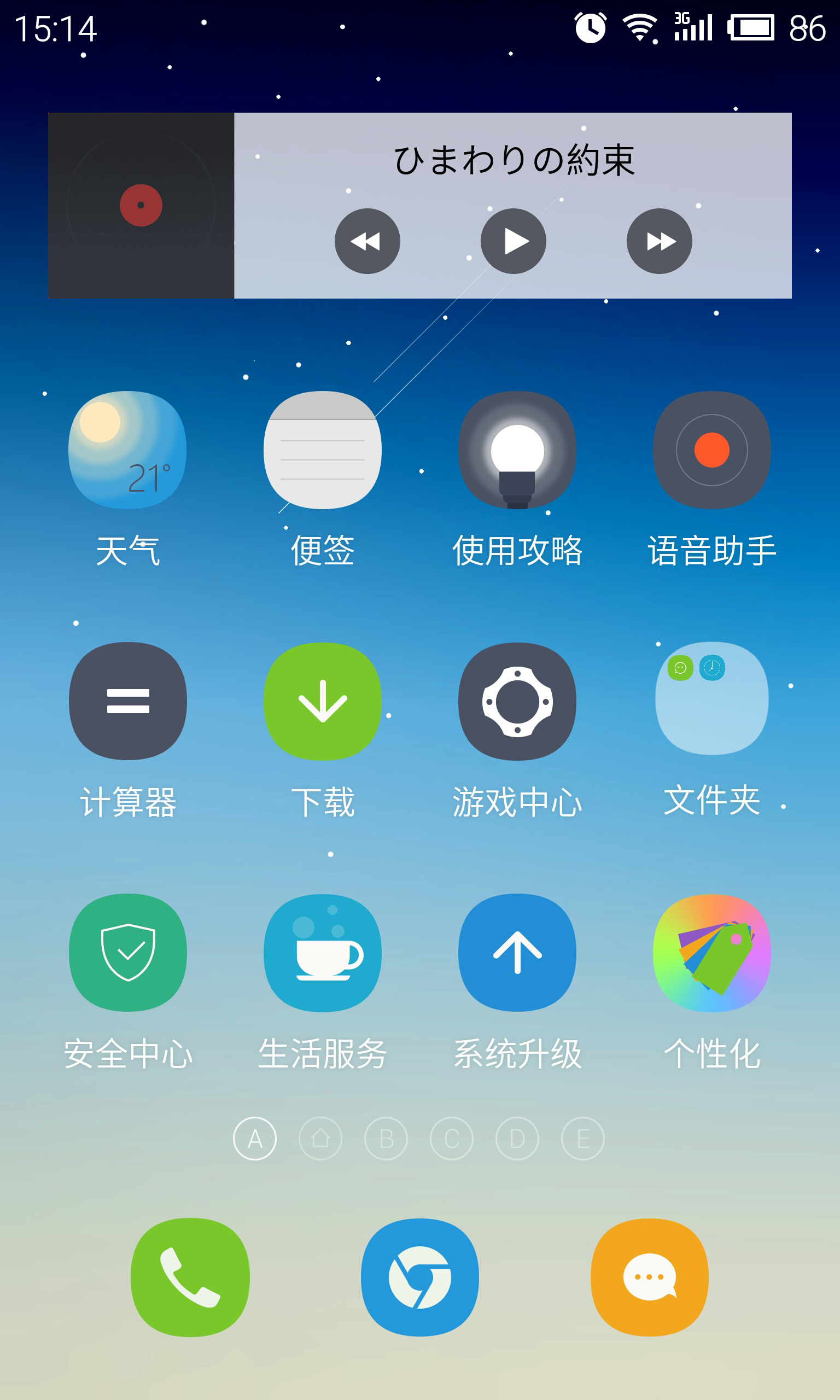Skip to the next track
840x1400 pixels.
tap(659, 241)
